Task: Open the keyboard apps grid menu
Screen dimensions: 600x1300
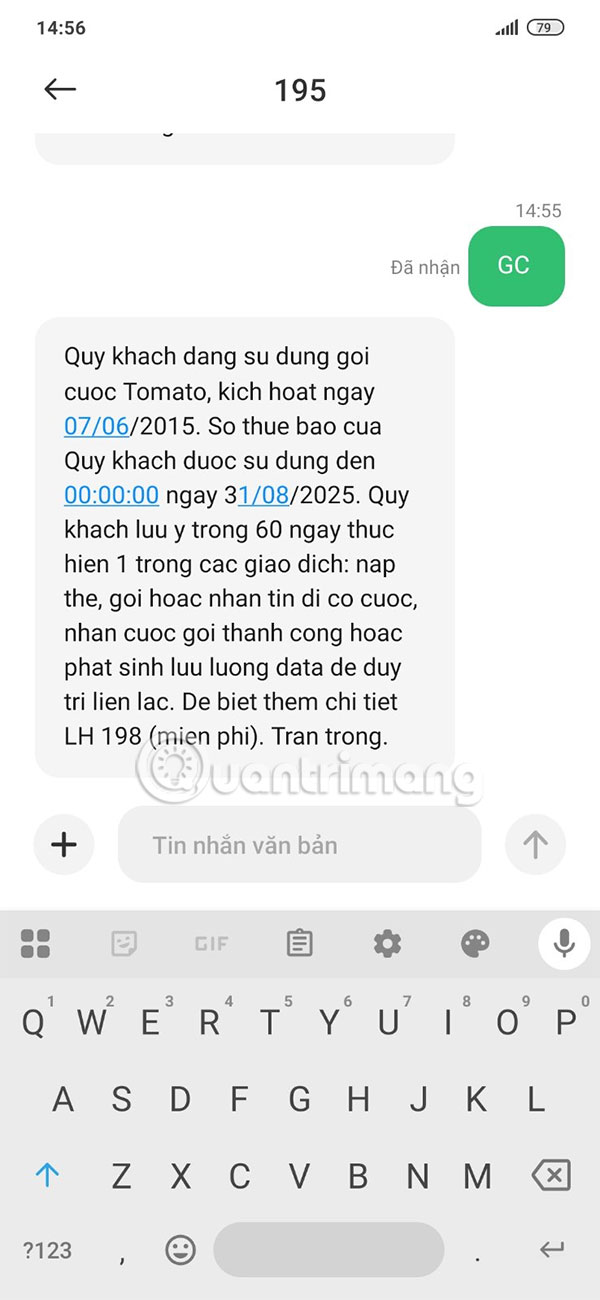Action: [x=35, y=943]
